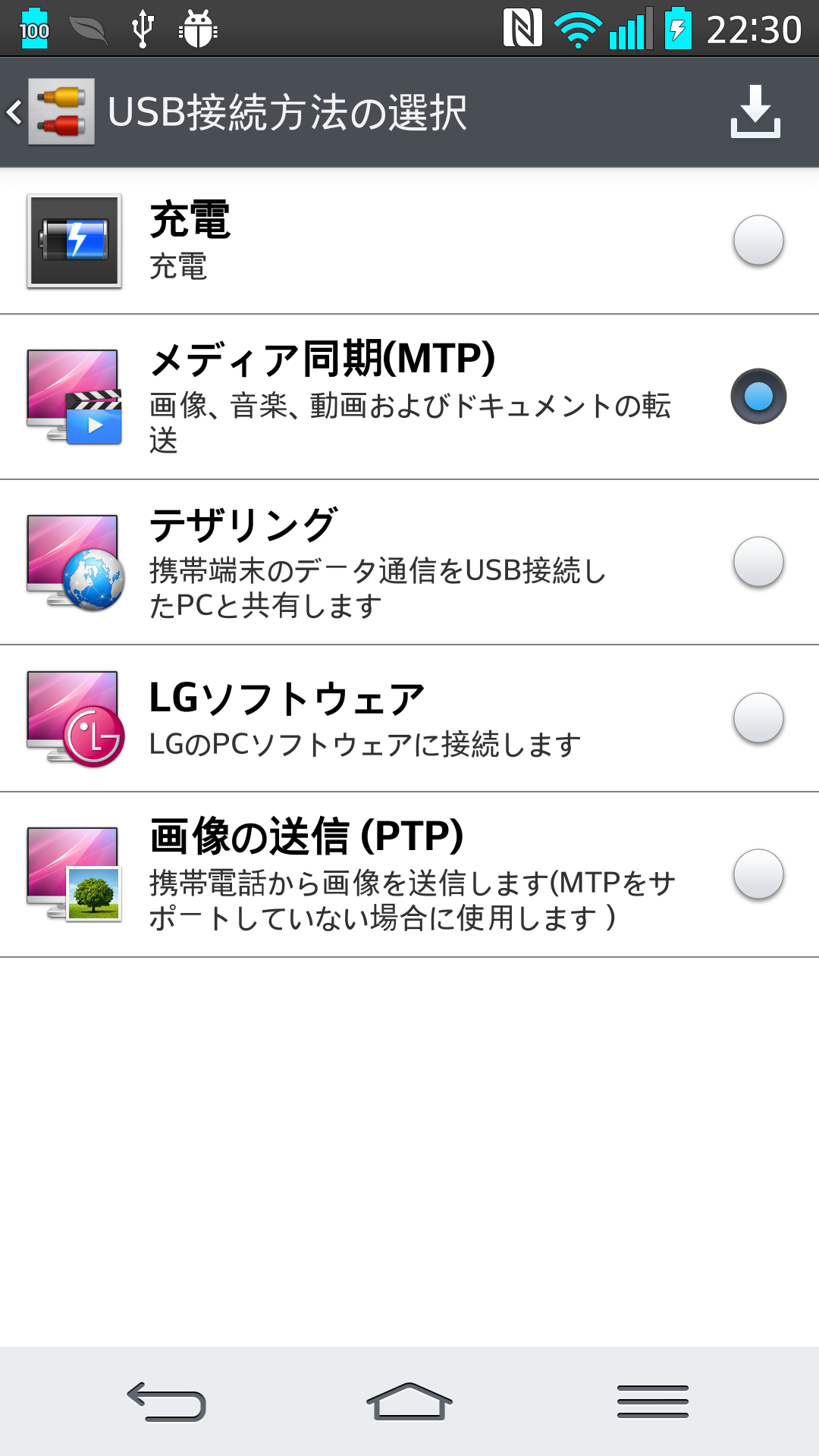The image size is (819, 1456).
Task: Choose メディア同期(MTP) connection mode
Action: [409, 397]
